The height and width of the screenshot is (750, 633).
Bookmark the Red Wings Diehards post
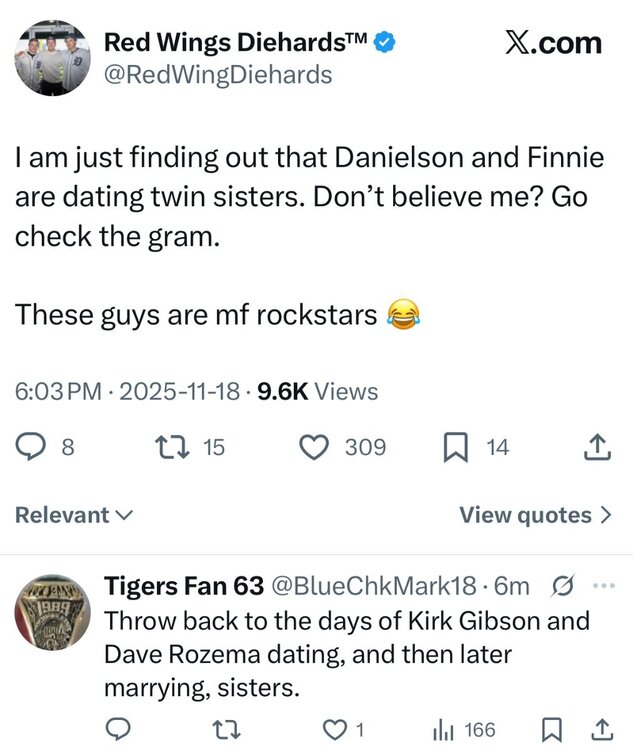tap(455, 447)
